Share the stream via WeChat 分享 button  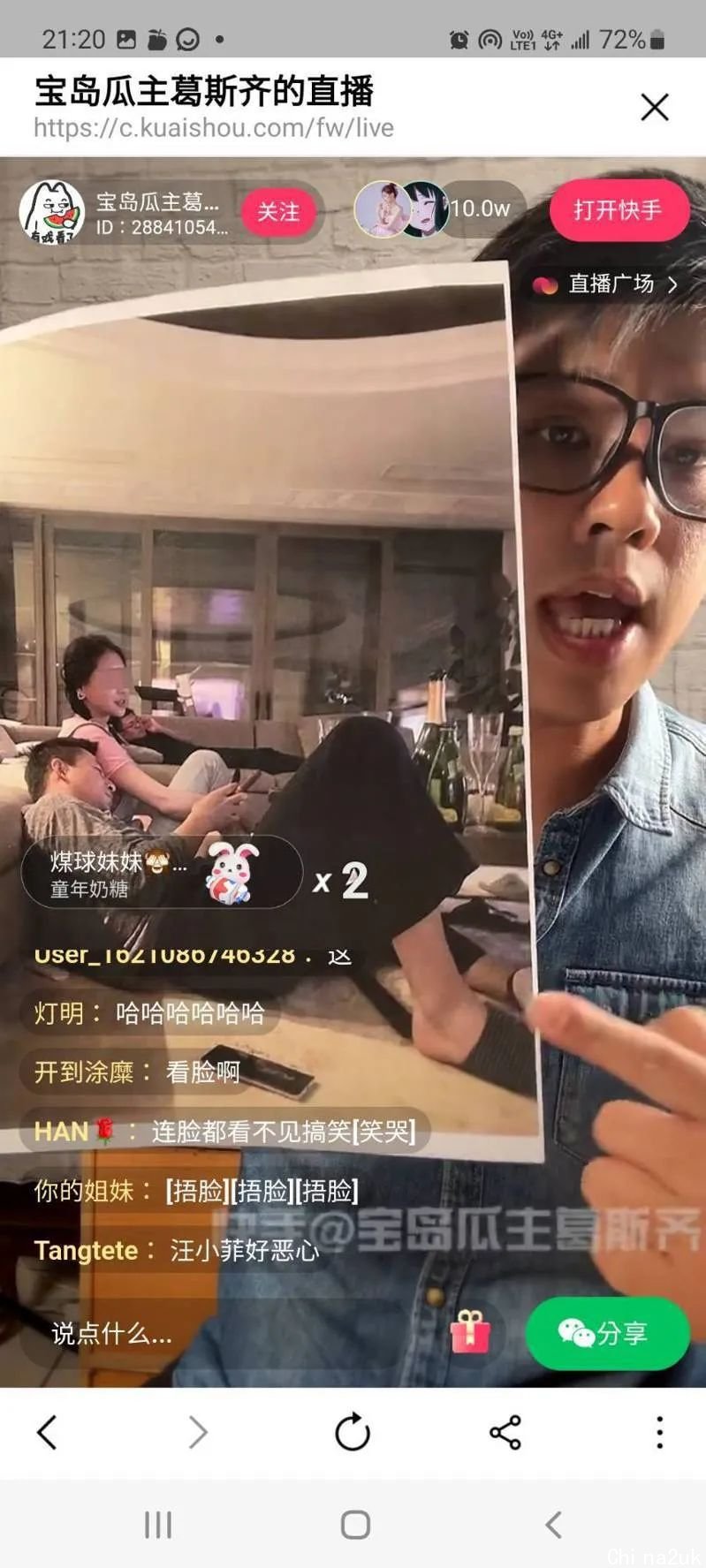click(x=606, y=1332)
